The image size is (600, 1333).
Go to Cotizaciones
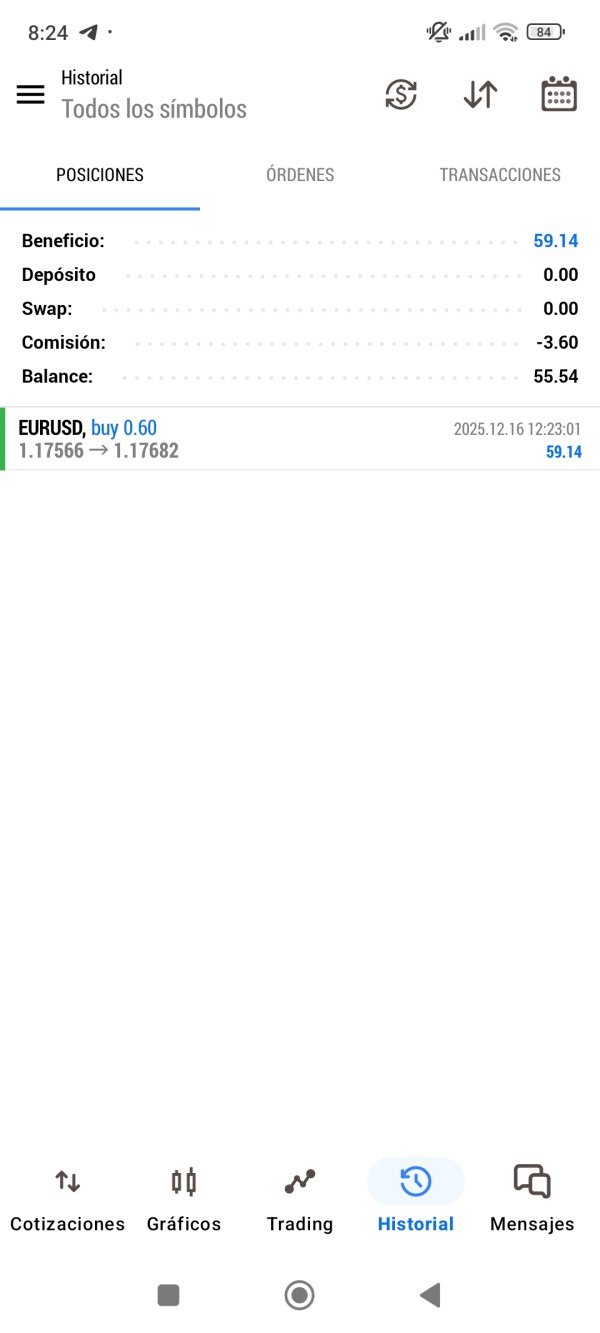tap(67, 1199)
